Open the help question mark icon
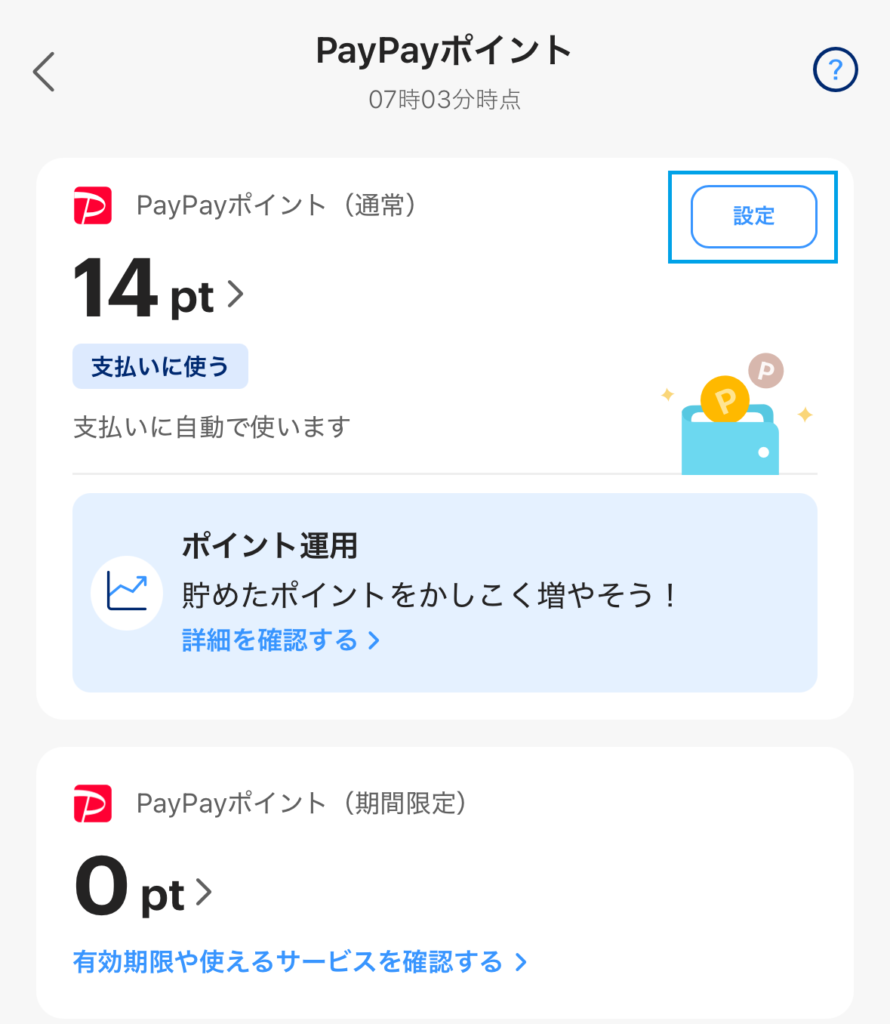Image resolution: width=890 pixels, height=1024 pixels. click(x=835, y=71)
